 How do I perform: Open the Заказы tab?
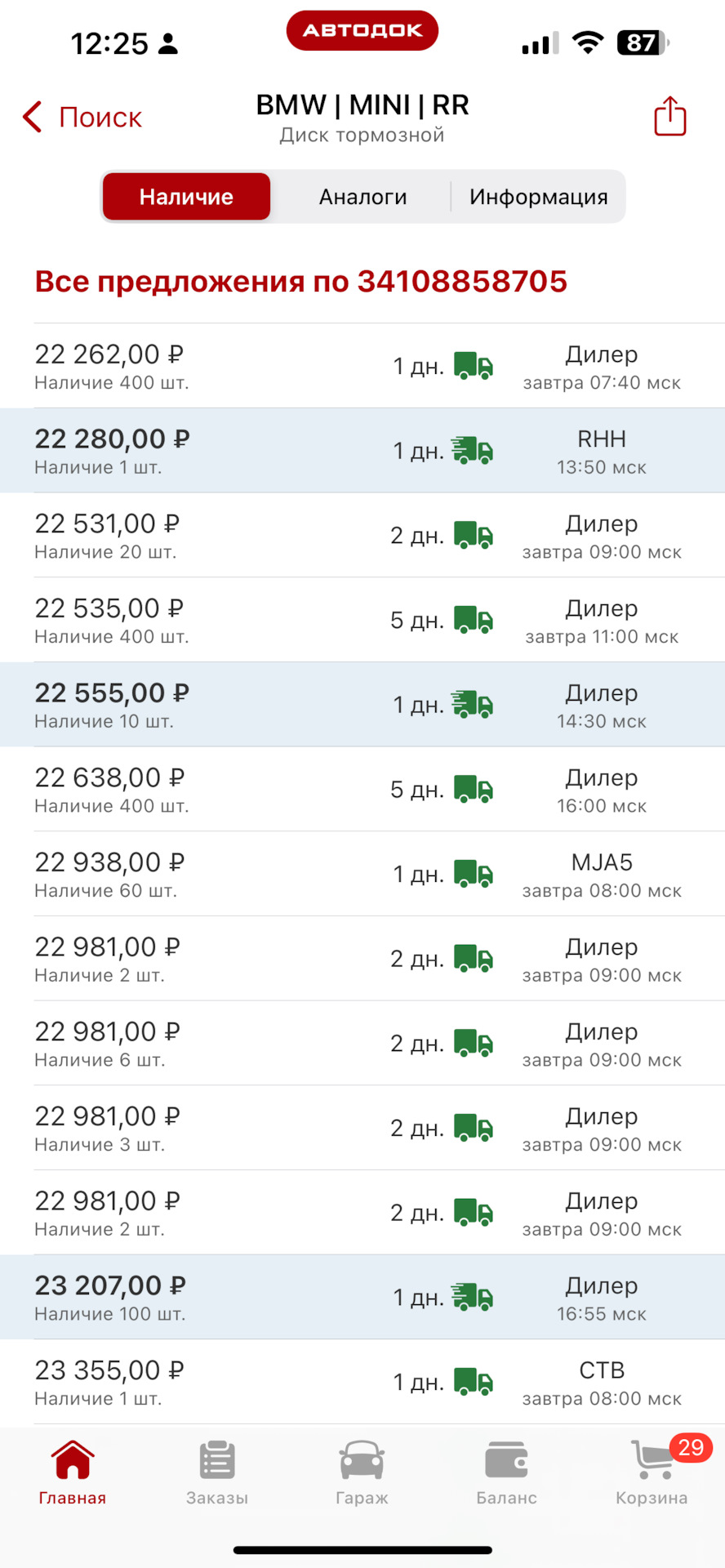click(217, 1472)
